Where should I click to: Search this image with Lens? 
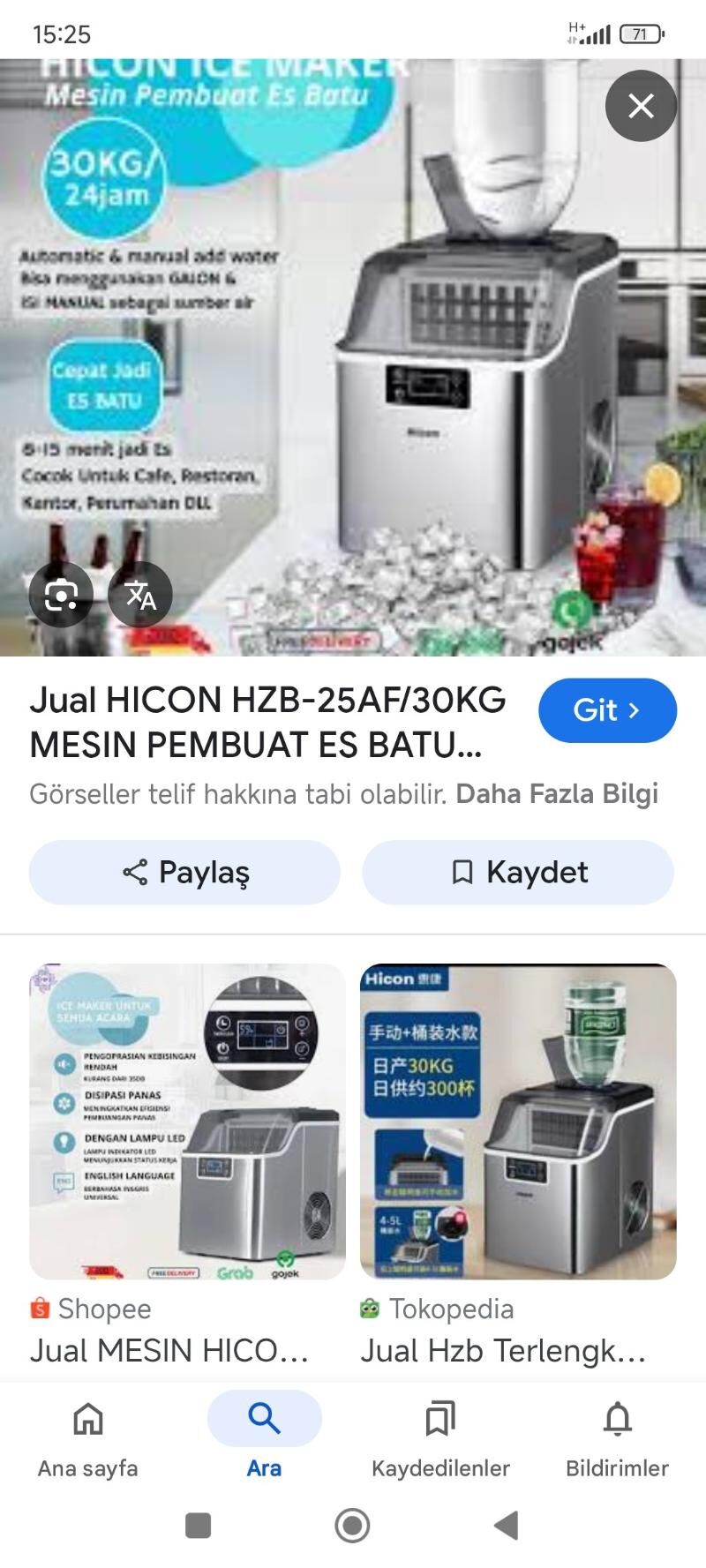pos(61,595)
